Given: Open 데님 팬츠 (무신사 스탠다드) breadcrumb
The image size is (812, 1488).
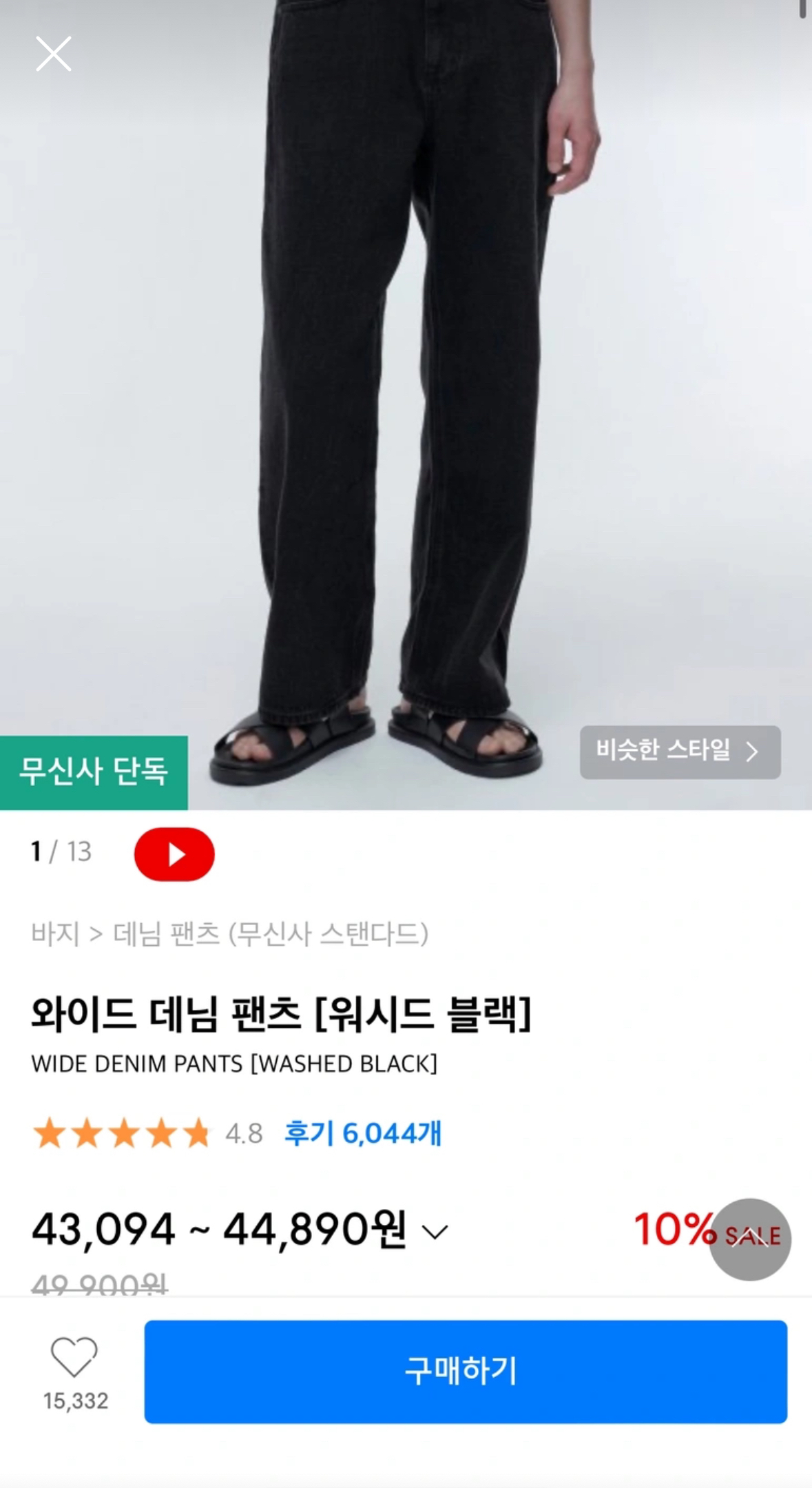Looking at the screenshot, I should [x=270, y=934].
